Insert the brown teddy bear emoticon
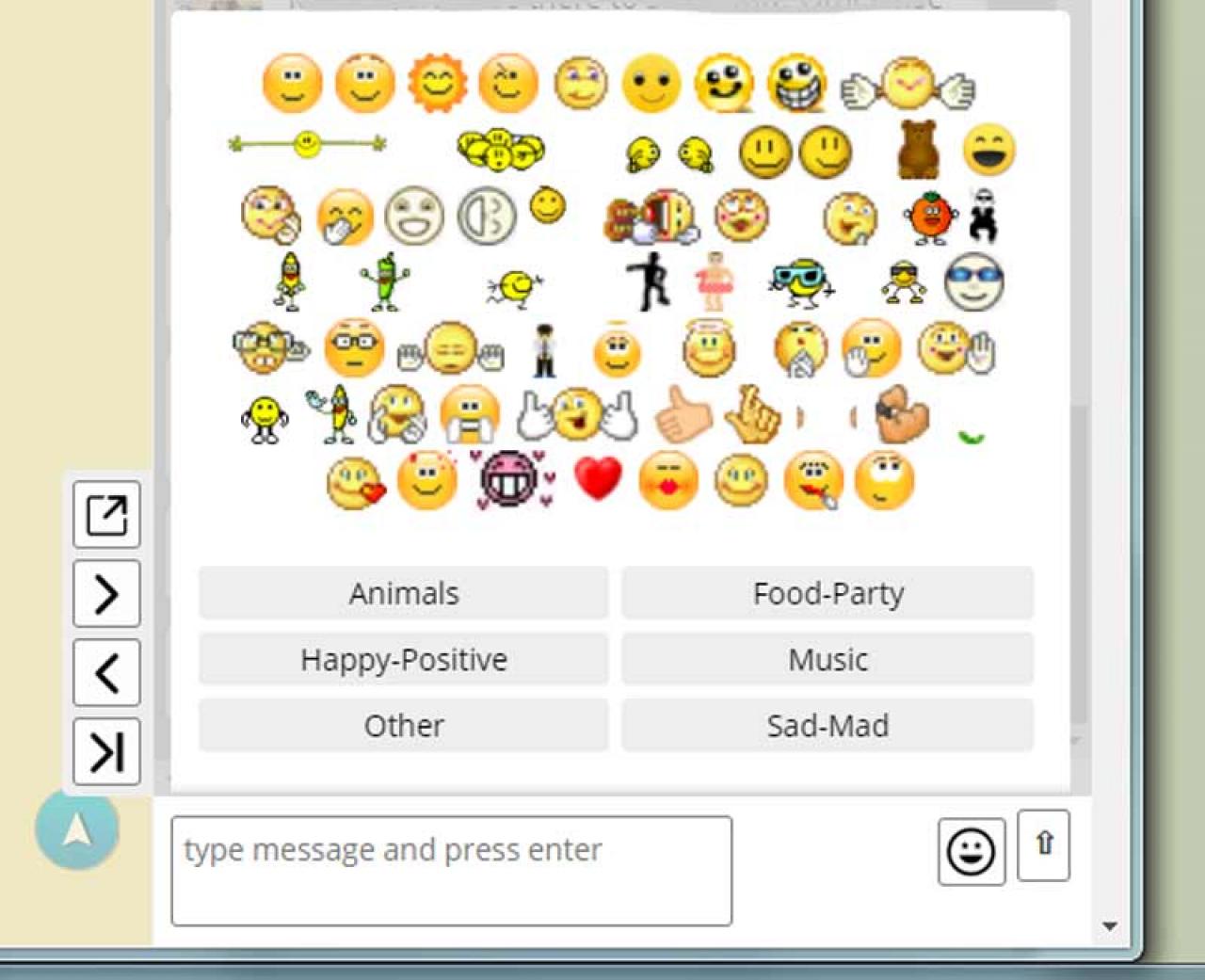 pyautogui.click(x=918, y=150)
